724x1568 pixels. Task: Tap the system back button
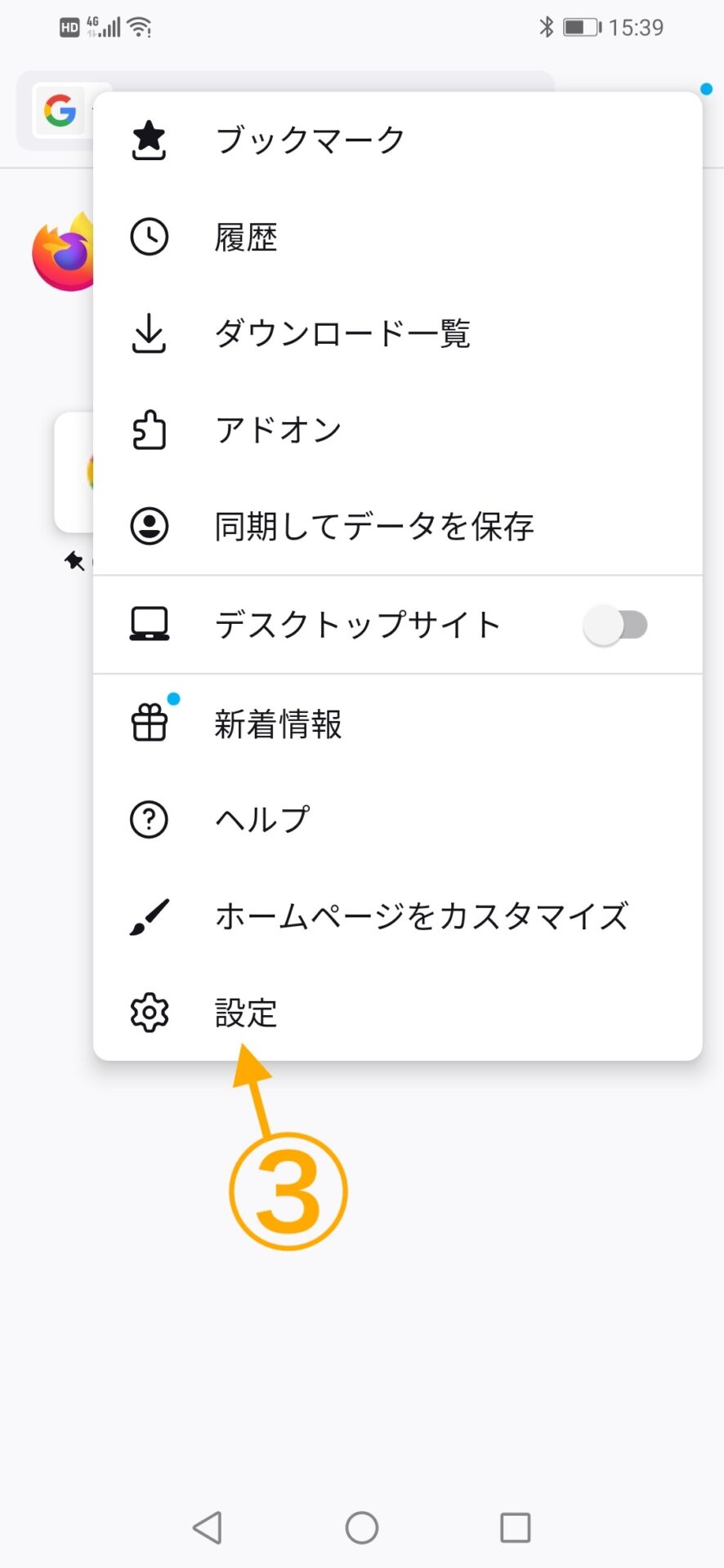coord(208,1527)
